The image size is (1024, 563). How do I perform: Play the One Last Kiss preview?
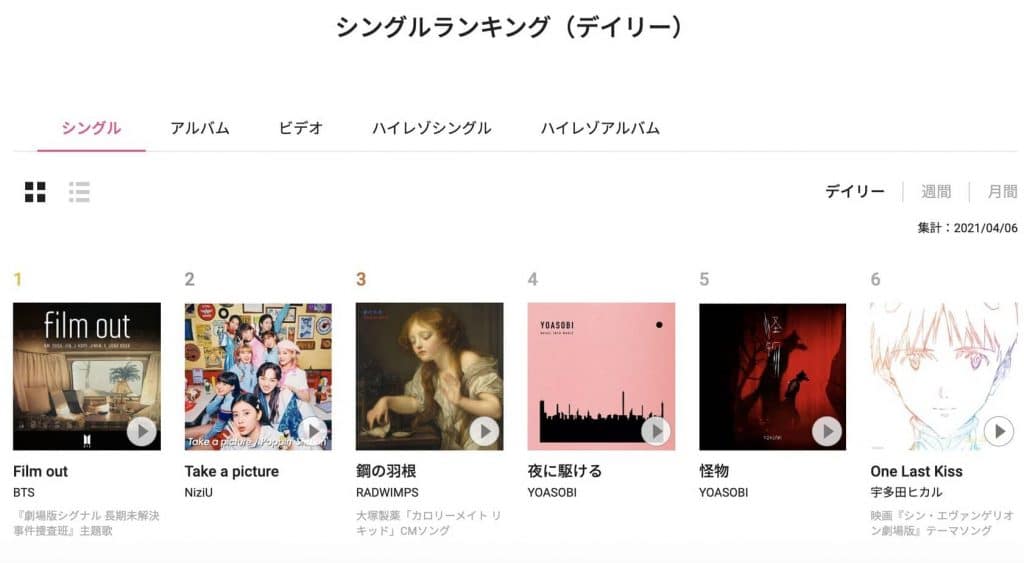(x=998, y=431)
